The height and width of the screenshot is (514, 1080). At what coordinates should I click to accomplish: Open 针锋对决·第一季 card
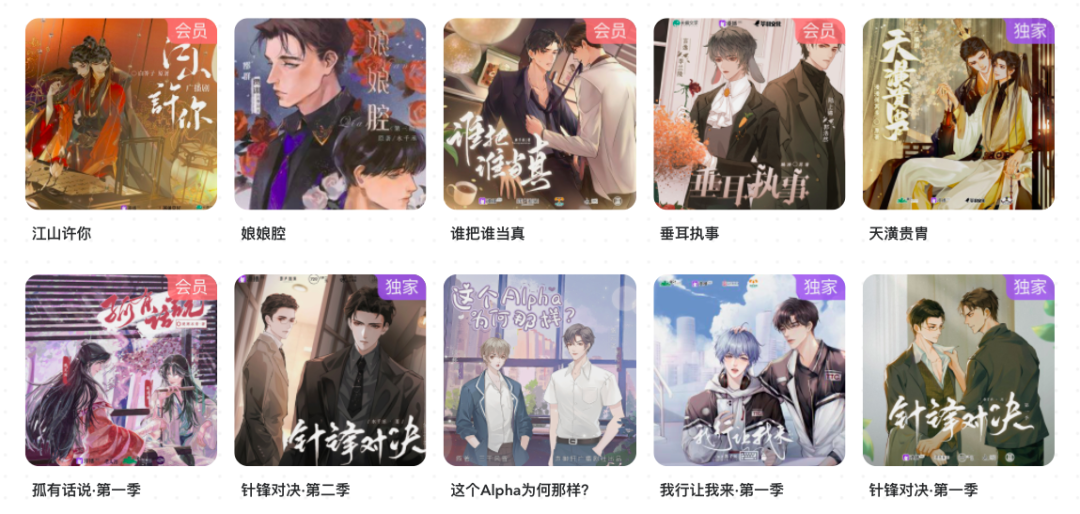pos(958,370)
